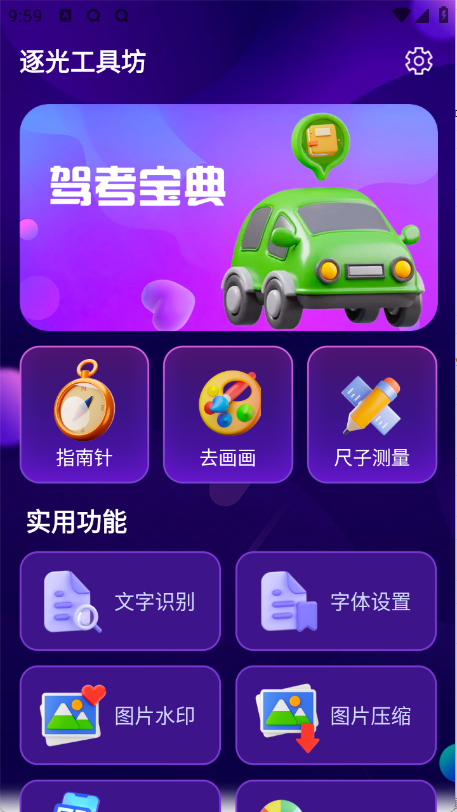This screenshot has width=457, height=812.
Task: Open 文字识别 text recognition
Action: point(120,601)
